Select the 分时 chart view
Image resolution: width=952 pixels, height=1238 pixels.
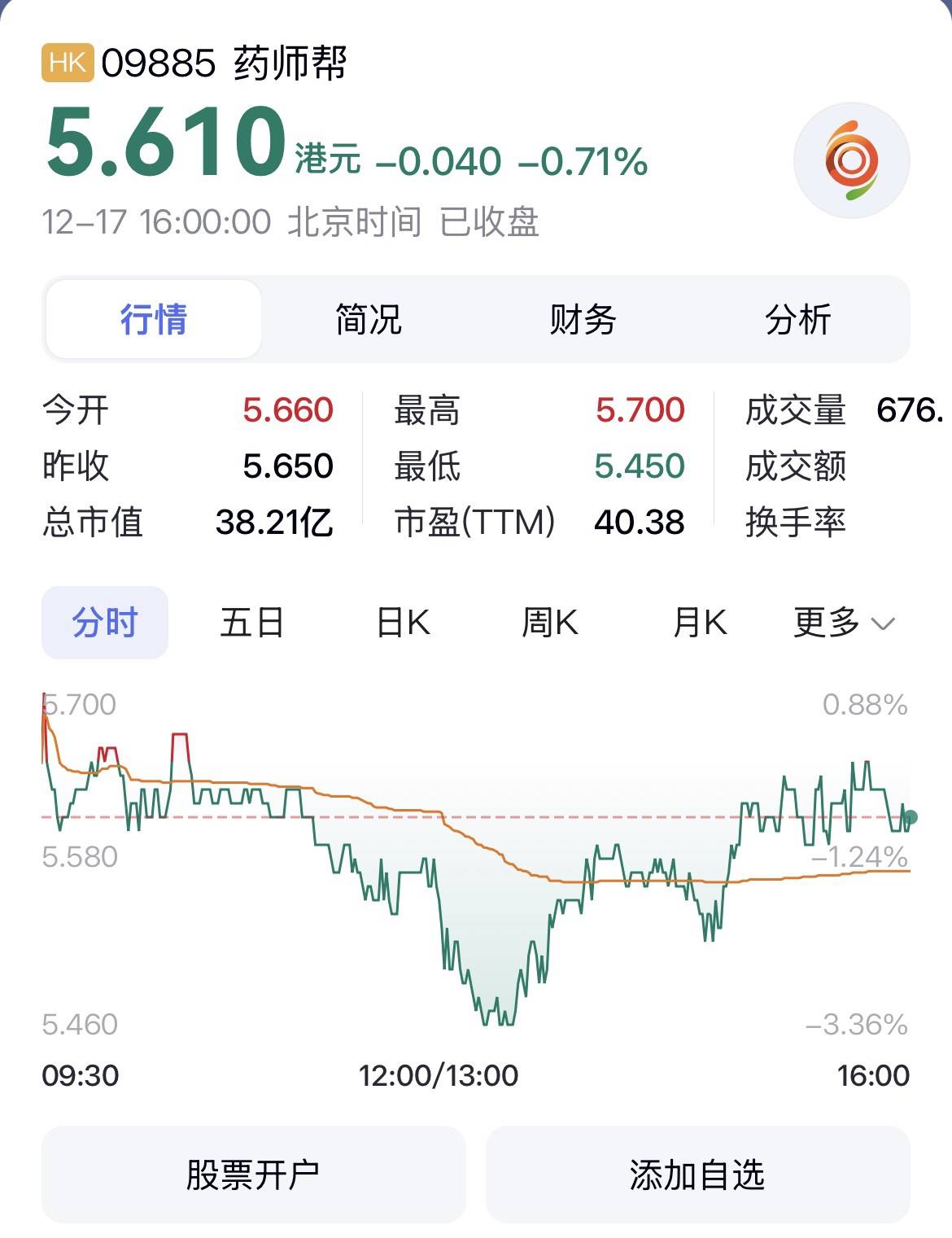104,623
